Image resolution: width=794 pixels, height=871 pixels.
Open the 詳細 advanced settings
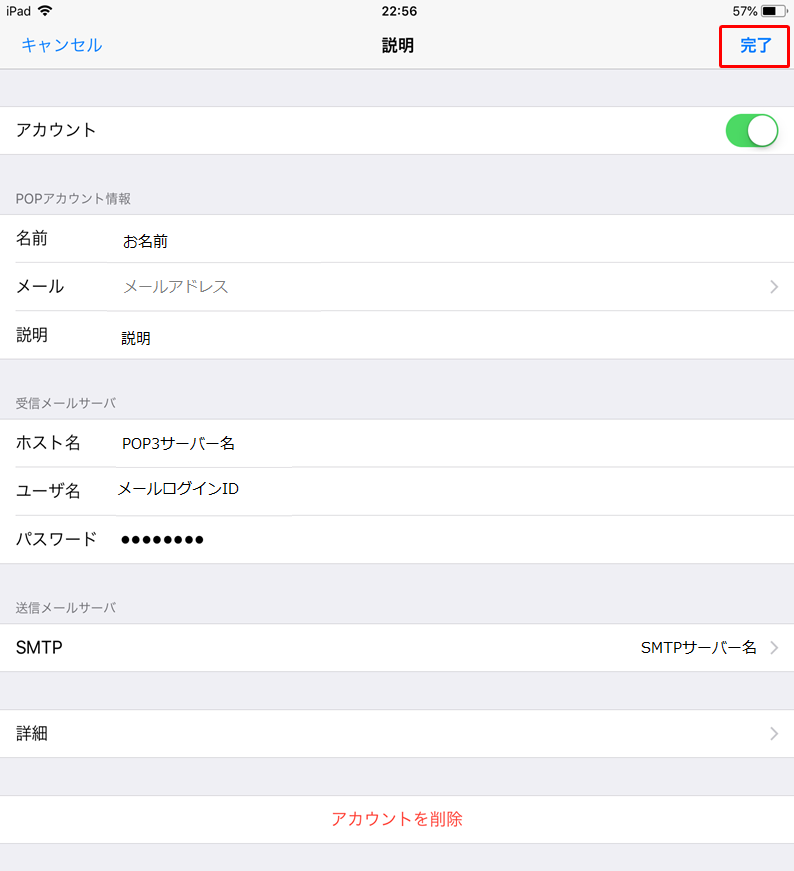(x=396, y=734)
